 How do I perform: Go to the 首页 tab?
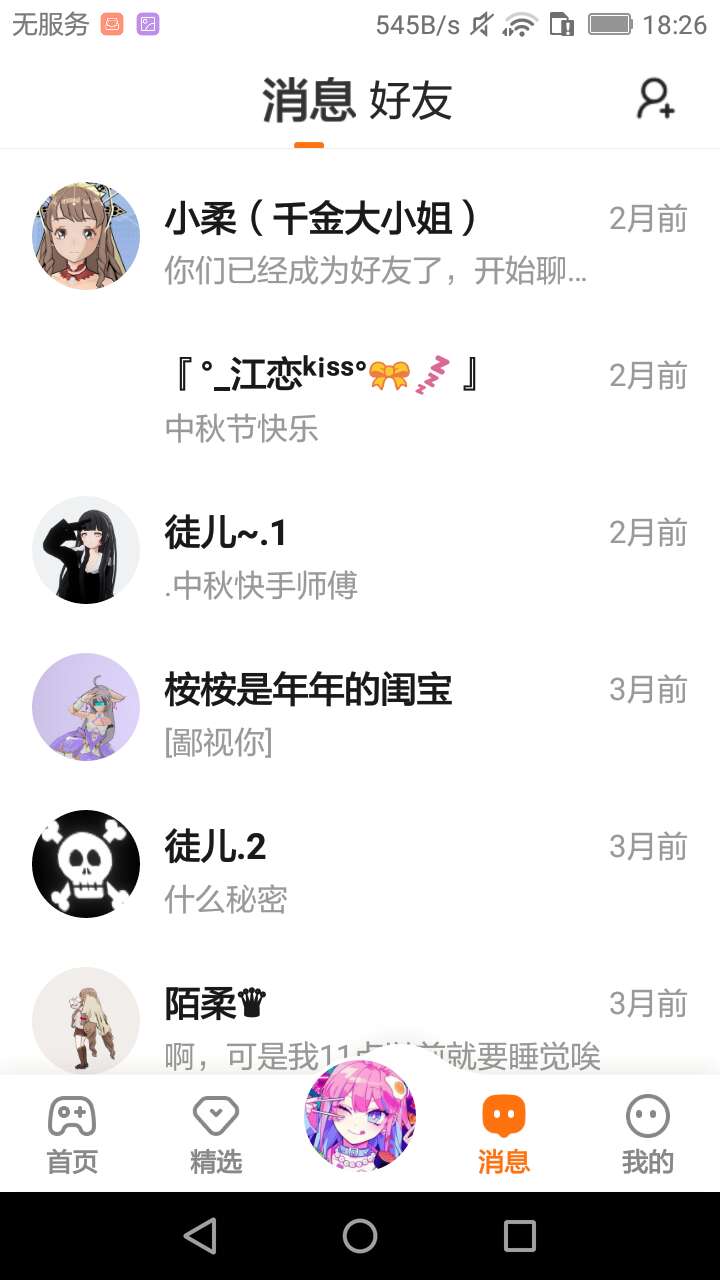[x=72, y=1135]
